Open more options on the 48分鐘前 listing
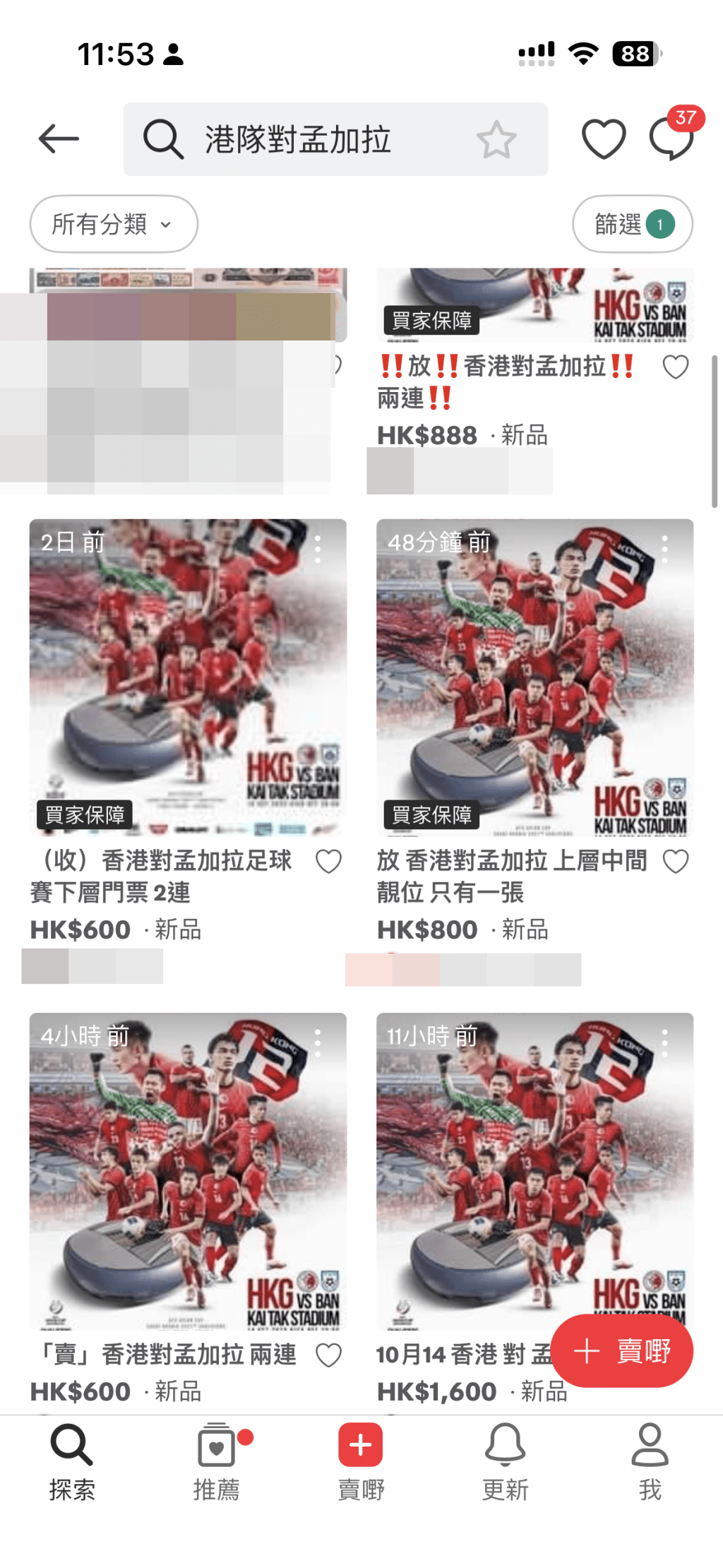This screenshot has width=723, height=1568. click(x=664, y=549)
